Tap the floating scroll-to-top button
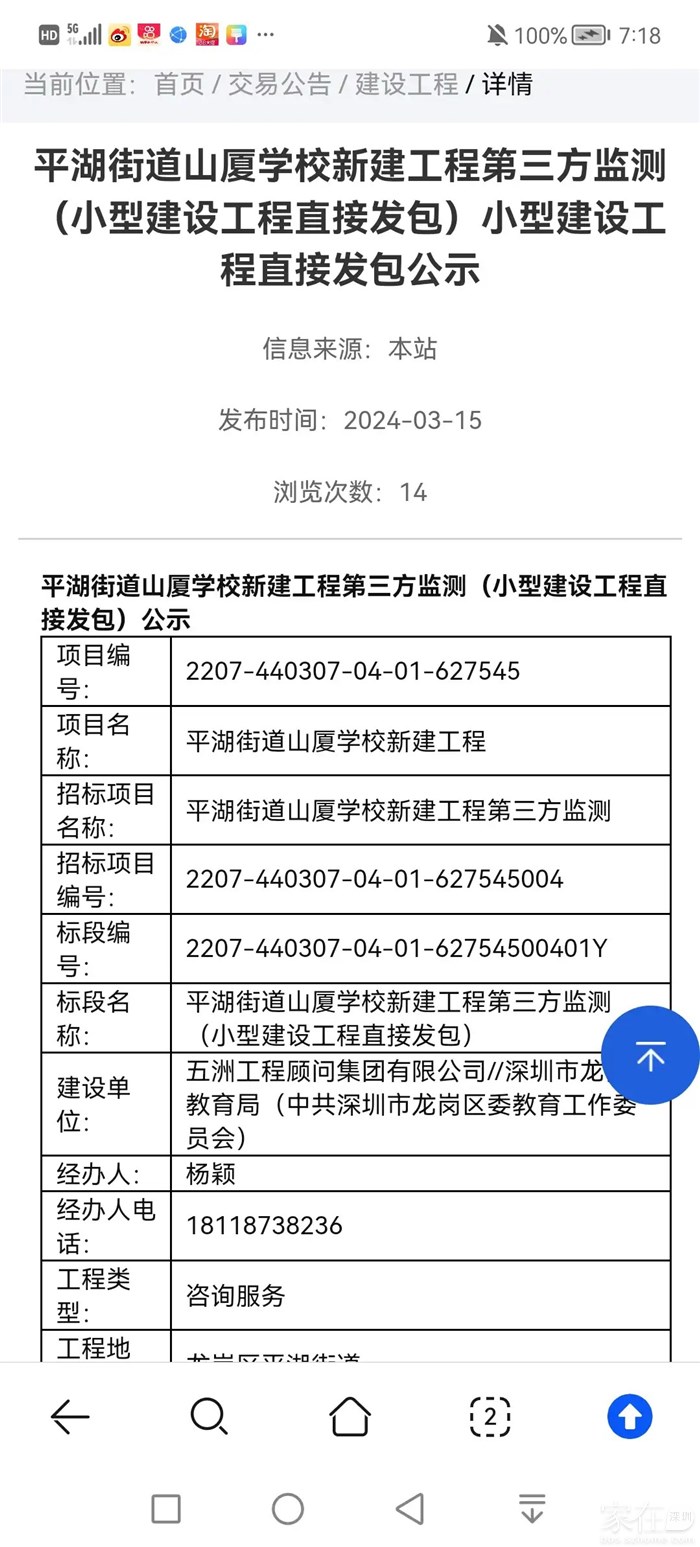This screenshot has height=1547, width=700. [x=650, y=1055]
